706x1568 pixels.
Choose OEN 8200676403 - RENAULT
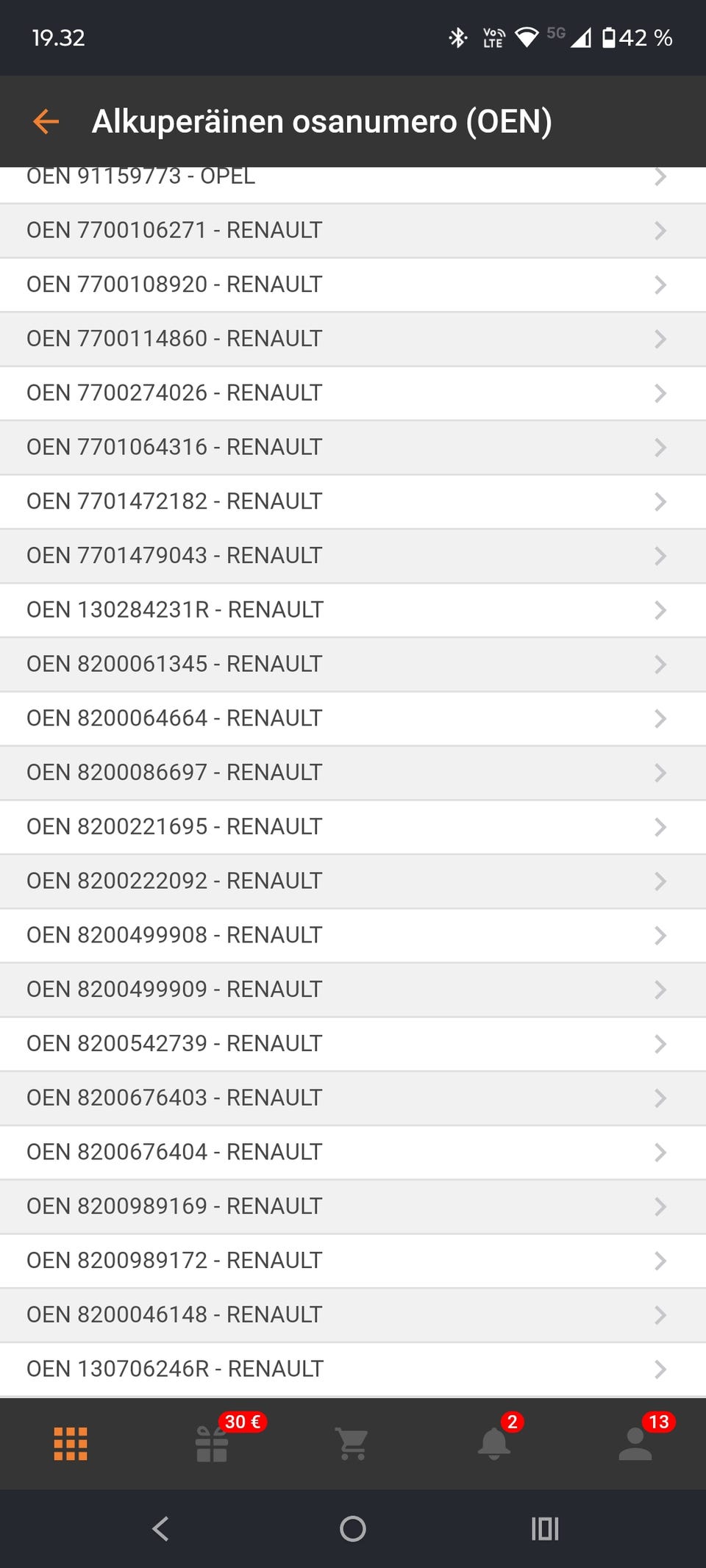pyautogui.click(x=353, y=1098)
